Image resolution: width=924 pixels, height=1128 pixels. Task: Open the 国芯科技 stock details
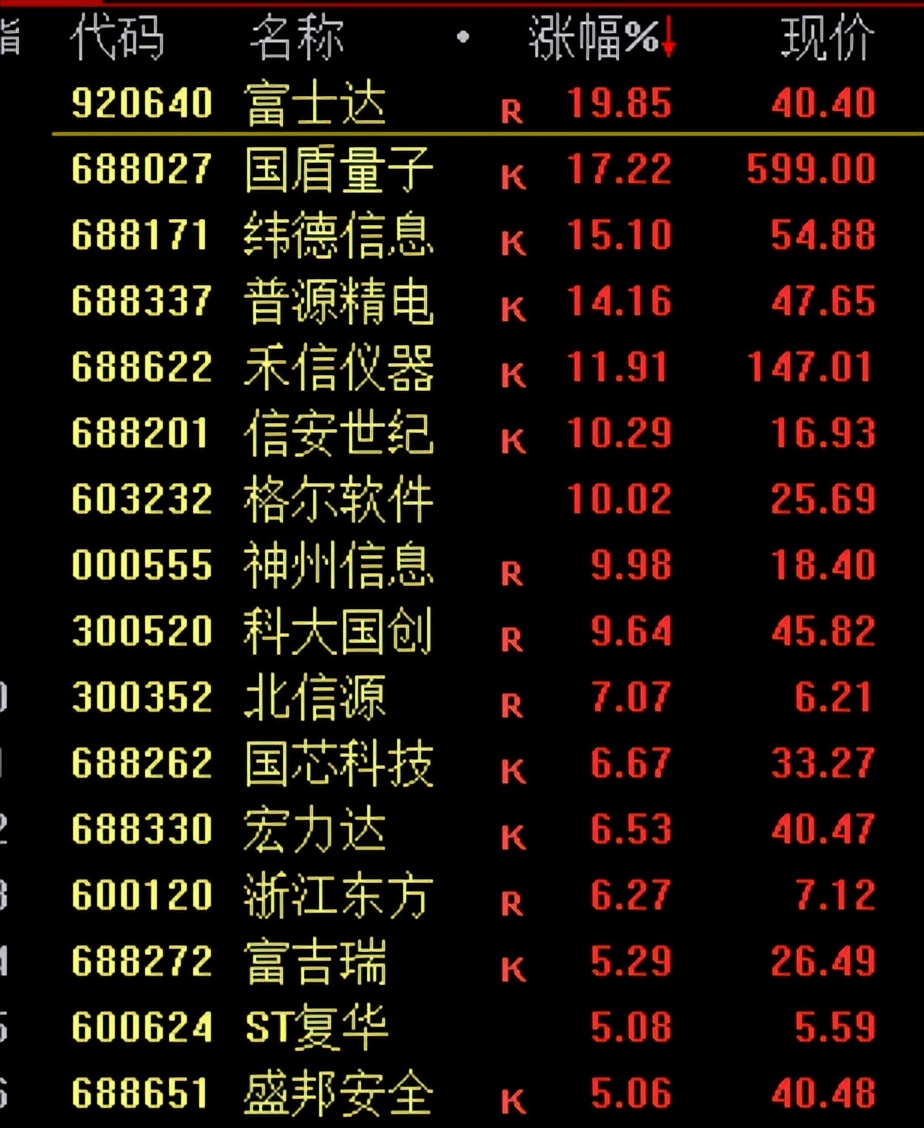pyautogui.click(x=338, y=763)
